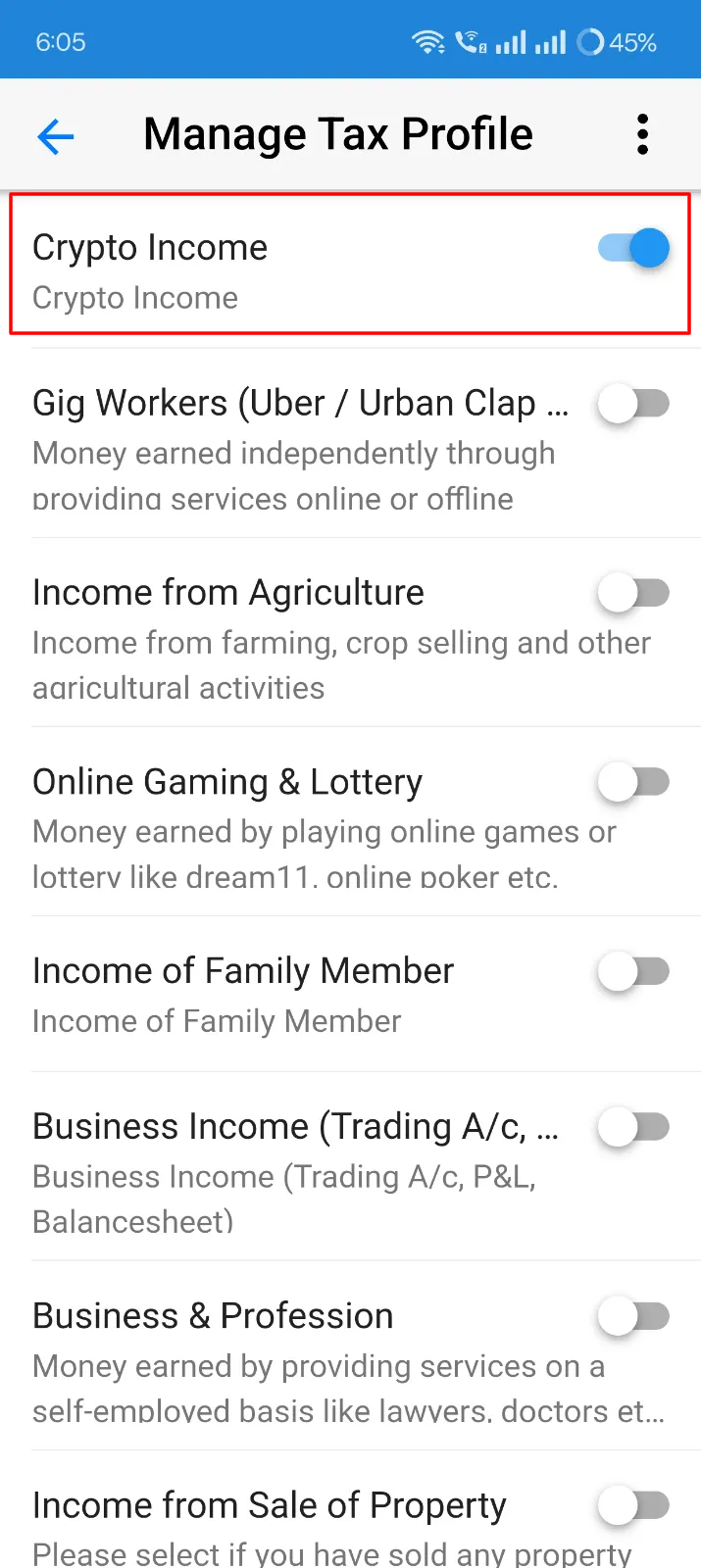Enable the Gig Workers income toggle
Screen dimensions: 701x1568
click(x=633, y=403)
